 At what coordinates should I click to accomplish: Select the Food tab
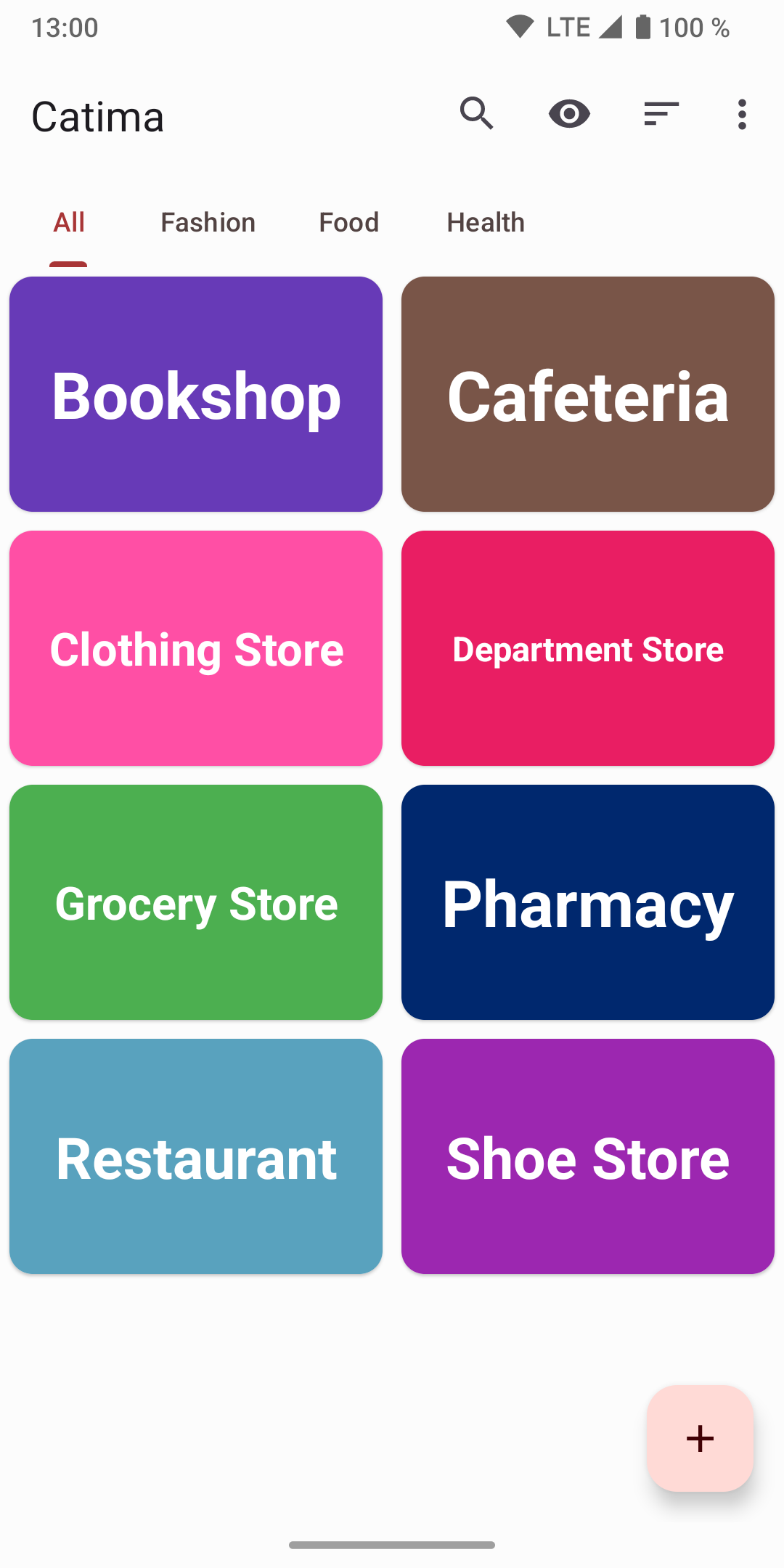(349, 222)
